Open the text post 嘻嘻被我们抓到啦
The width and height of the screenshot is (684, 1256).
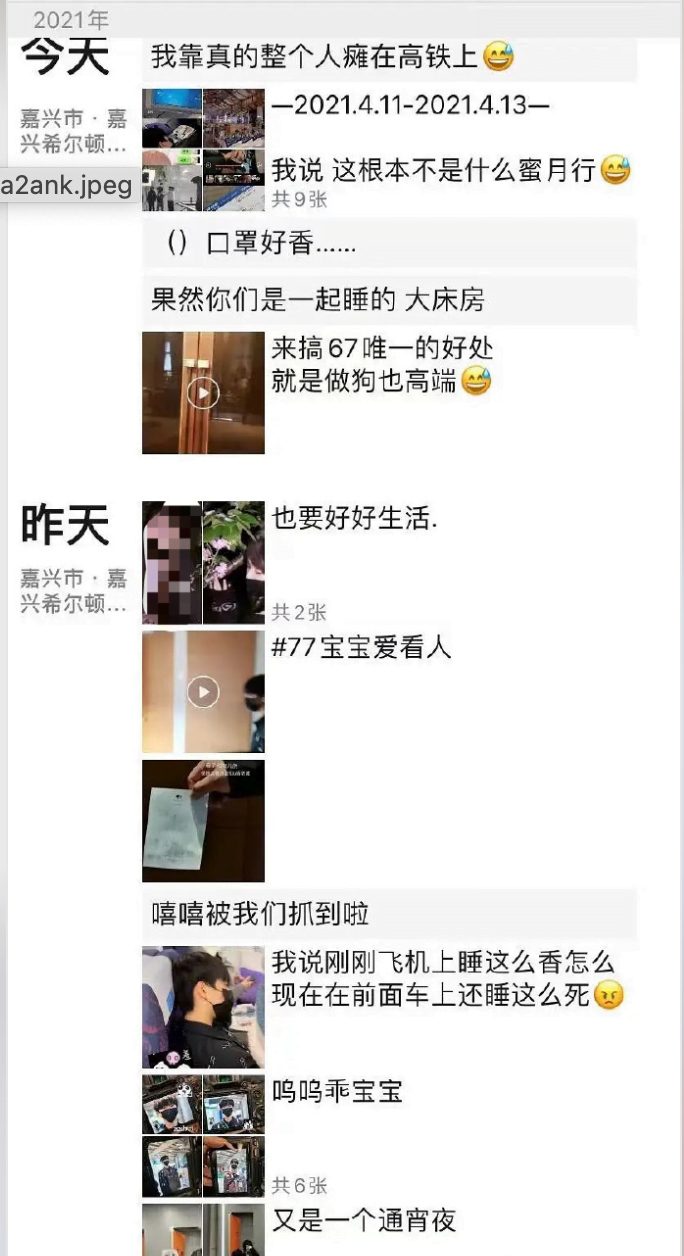pos(388,913)
